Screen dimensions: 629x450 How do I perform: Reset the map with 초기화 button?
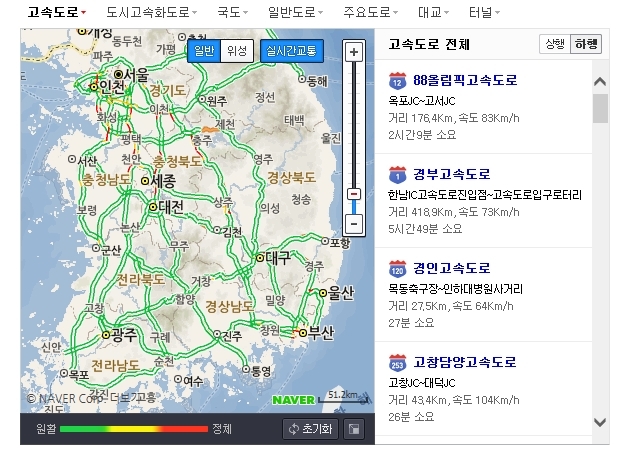coord(310,429)
